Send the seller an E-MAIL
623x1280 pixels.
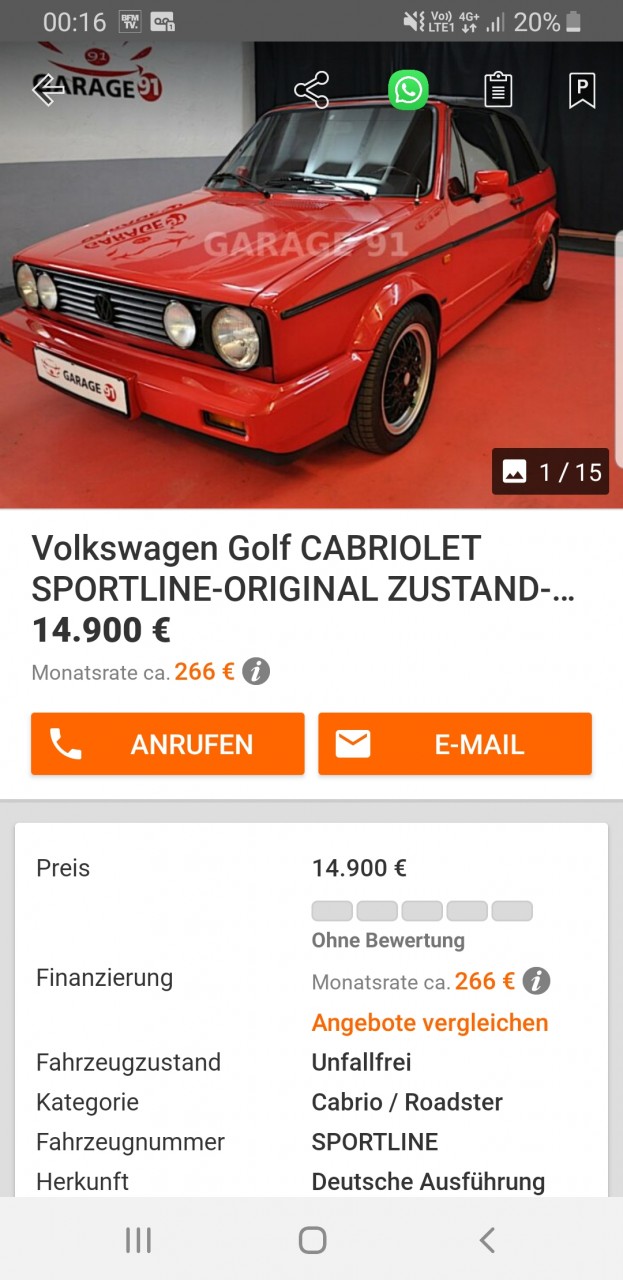[455, 744]
